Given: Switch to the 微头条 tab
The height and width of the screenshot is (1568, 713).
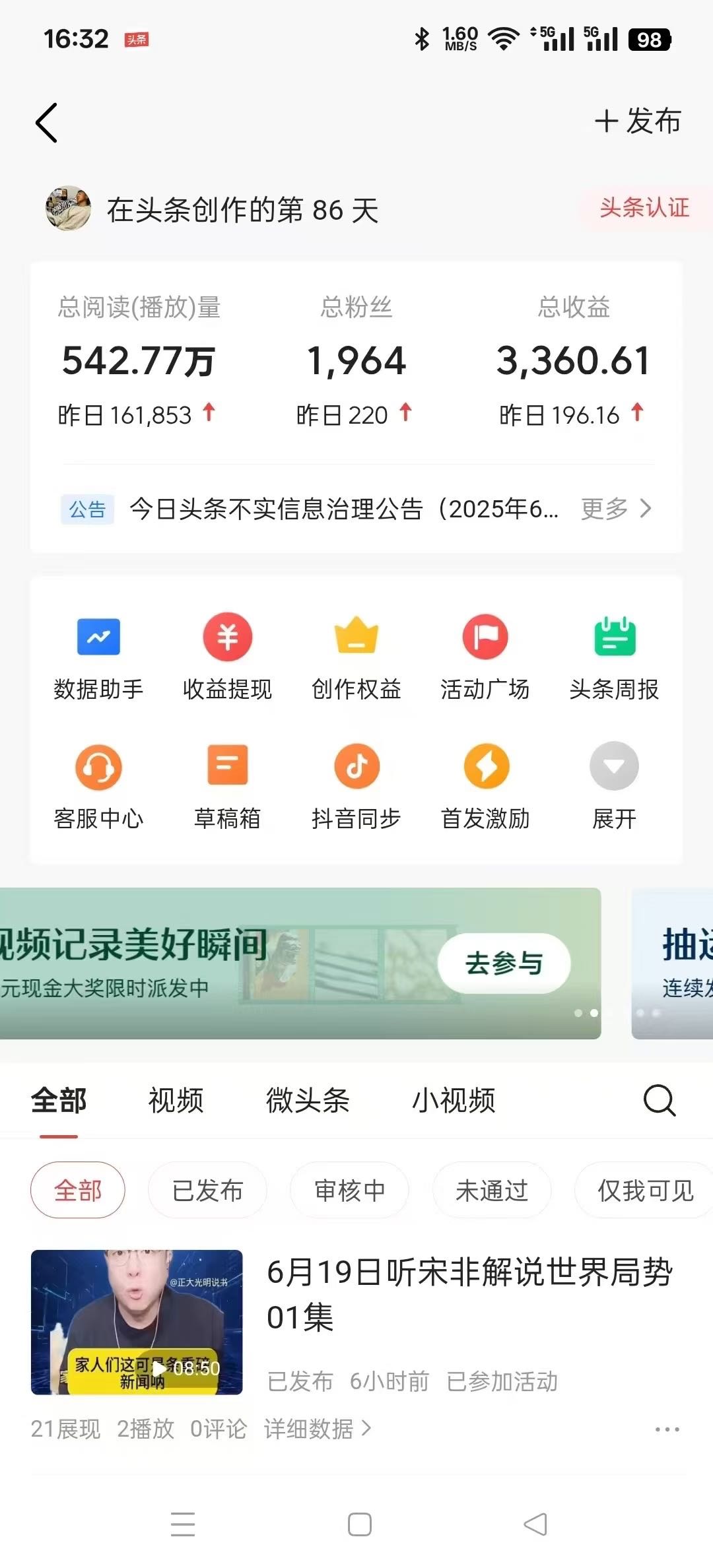Looking at the screenshot, I should (x=308, y=1100).
